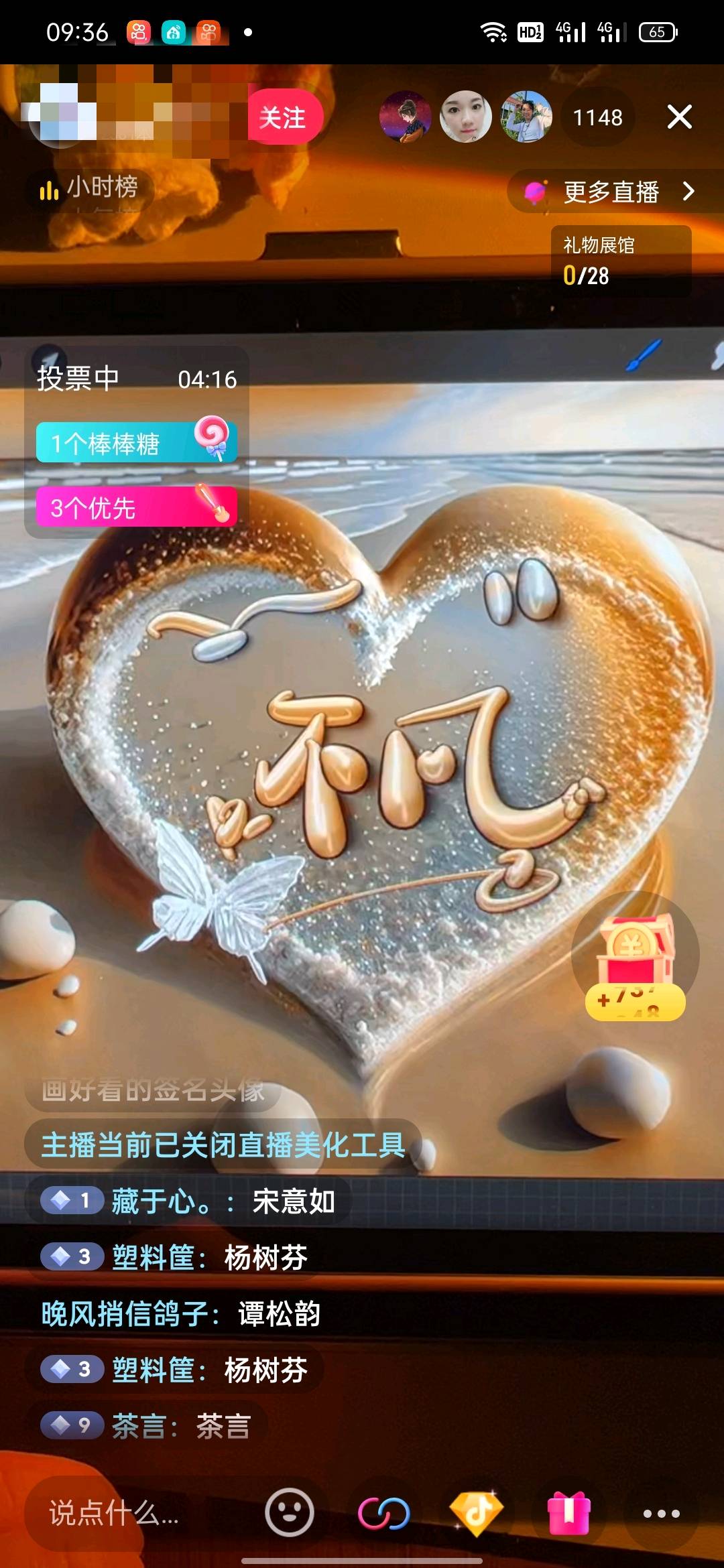Open the diamond recharge icon
The width and height of the screenshot is (724, 1568).
475,1513
